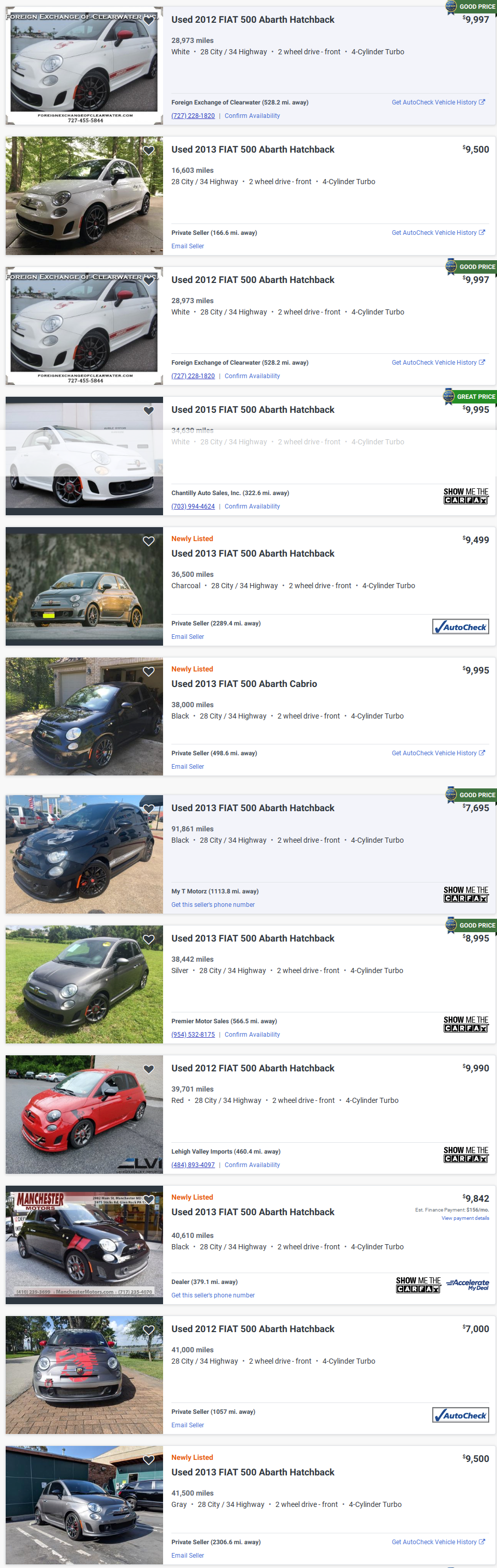The width and height of the screenshot is (497, 1568).
Task: Show CARFAX for the $7,695 Abarth
Action: (x=465, y=894)
